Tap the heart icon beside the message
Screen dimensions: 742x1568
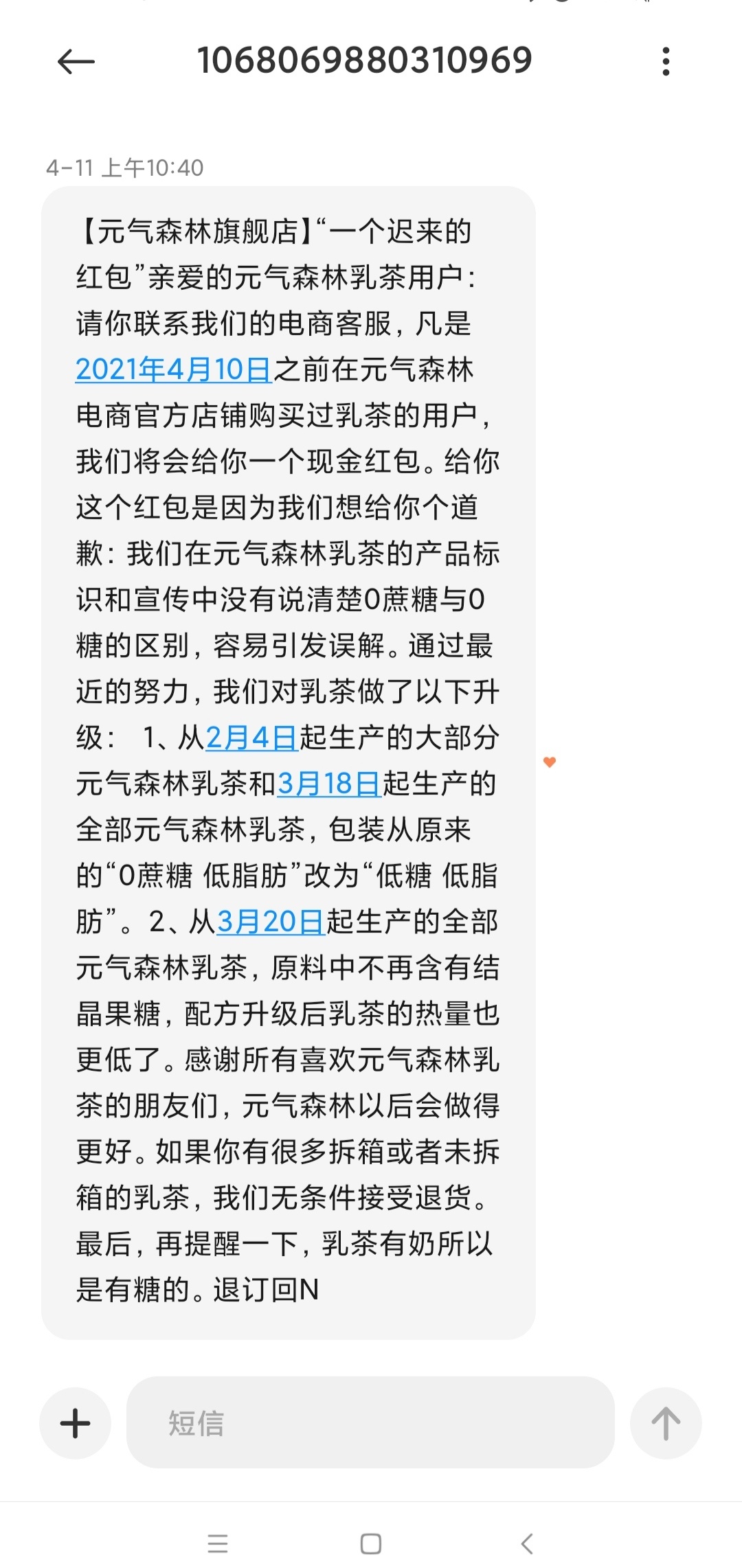(x=550, y=762)
